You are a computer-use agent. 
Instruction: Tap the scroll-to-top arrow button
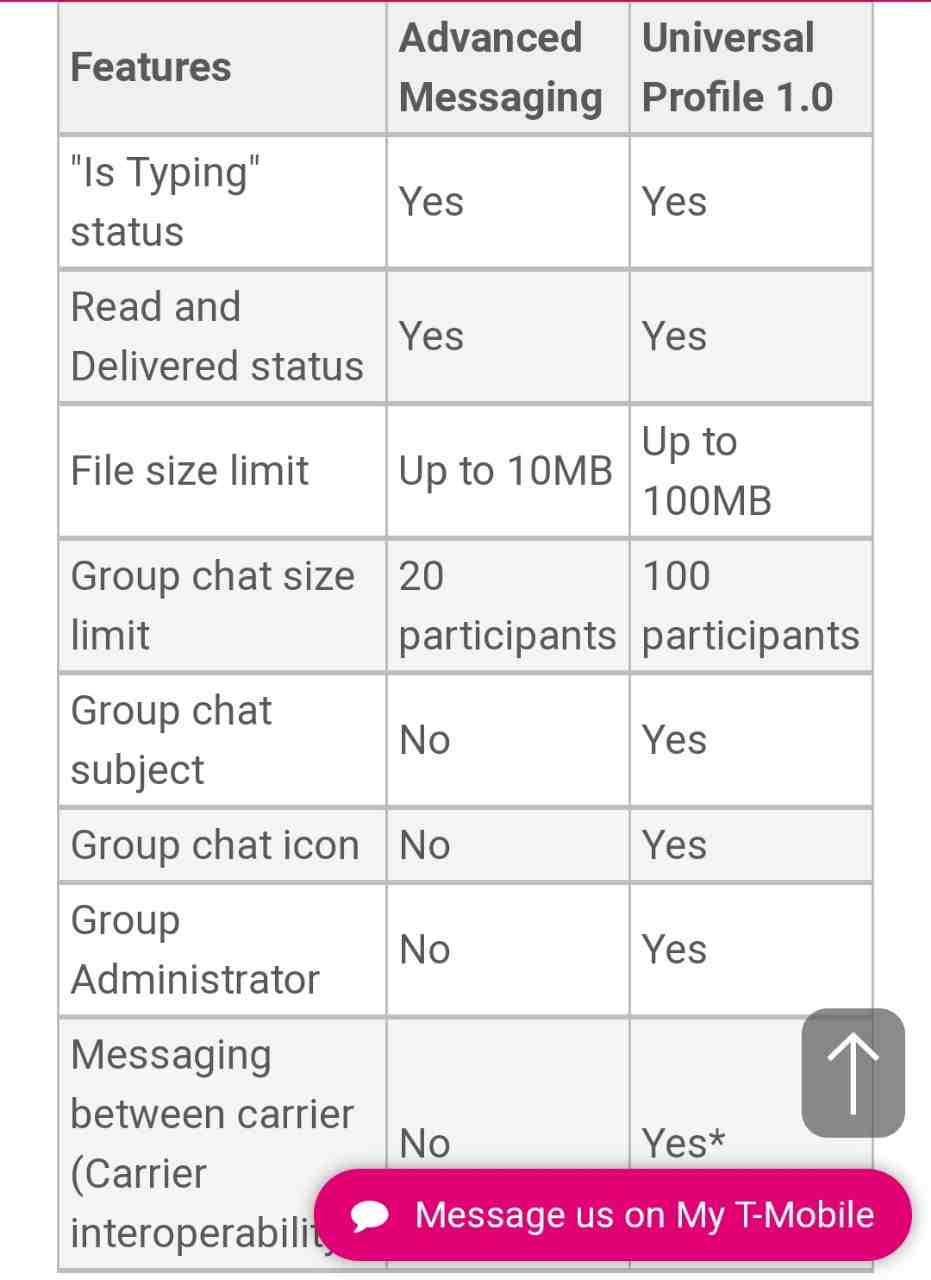[x=853, y=1073]
